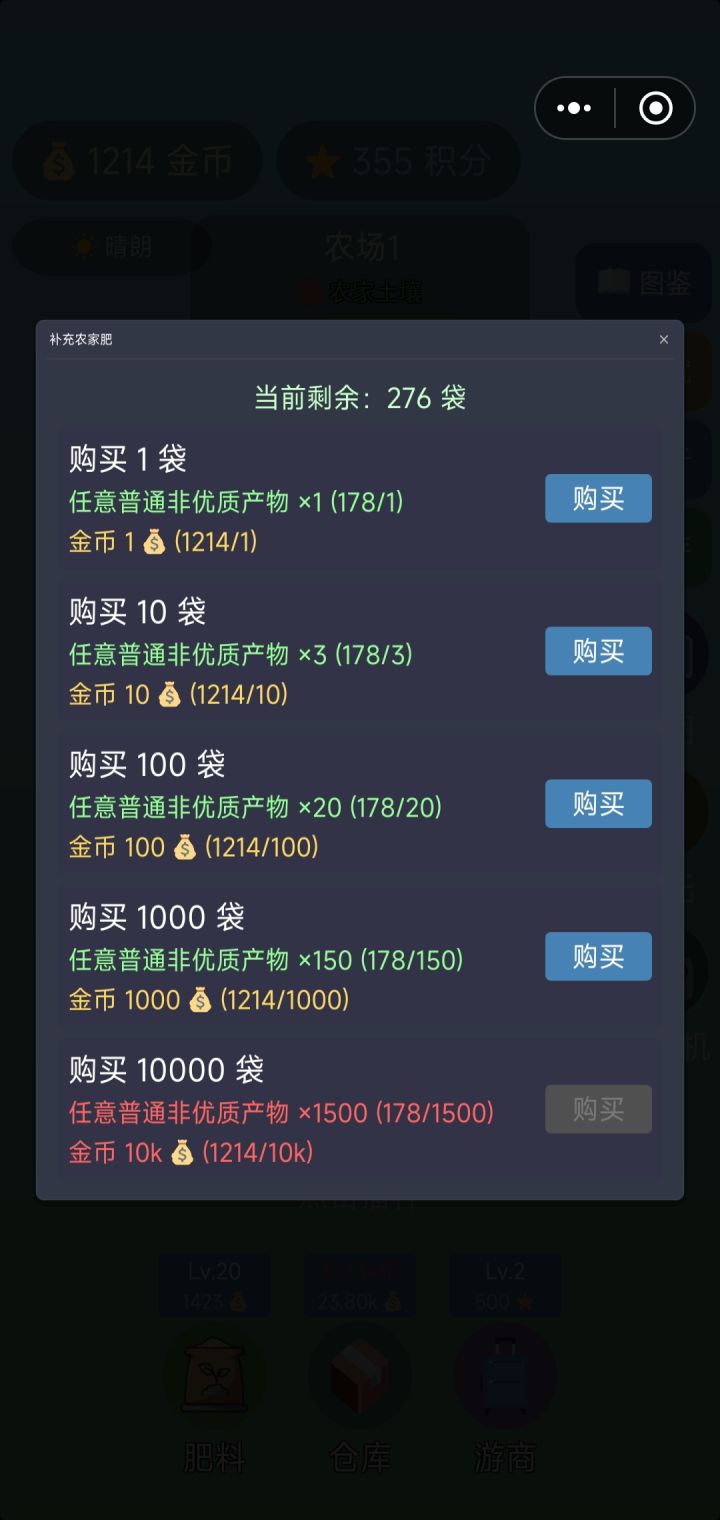720x1520 pixels.
Task: Close the 补充农家肥 dialog with the ×
Action: (x=663, y=340)
